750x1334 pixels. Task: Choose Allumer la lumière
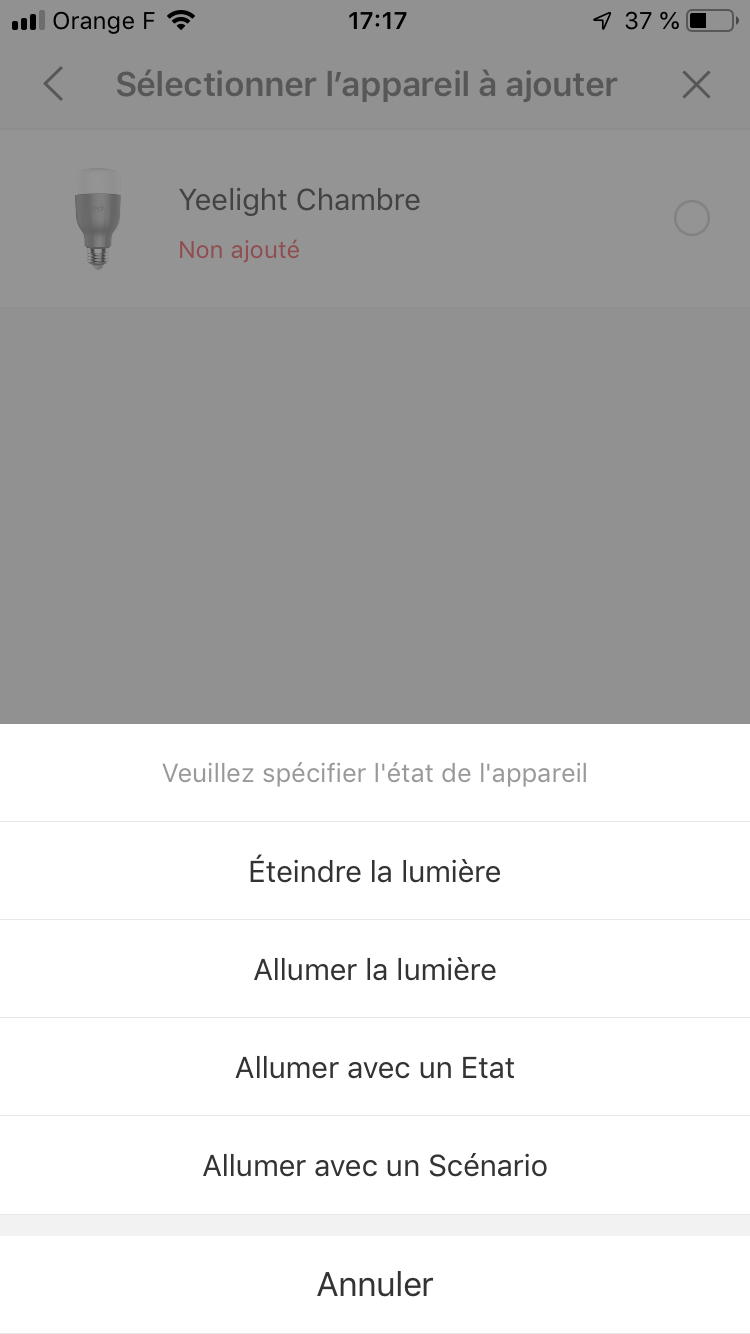(x=375, y=969)
